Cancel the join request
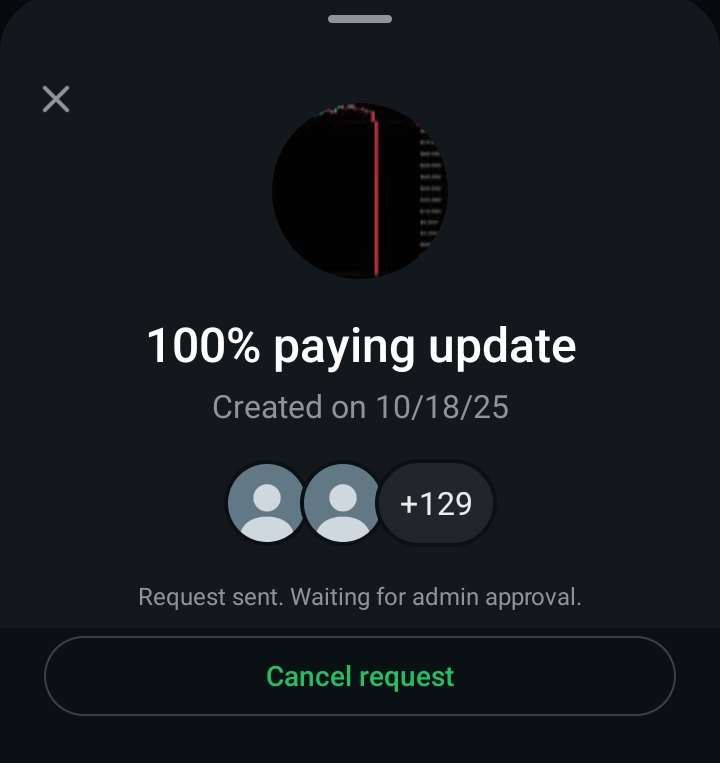Image resolution: width=720 pixels, height=763 pixels. pyautogui.click(x=360, y=677)
